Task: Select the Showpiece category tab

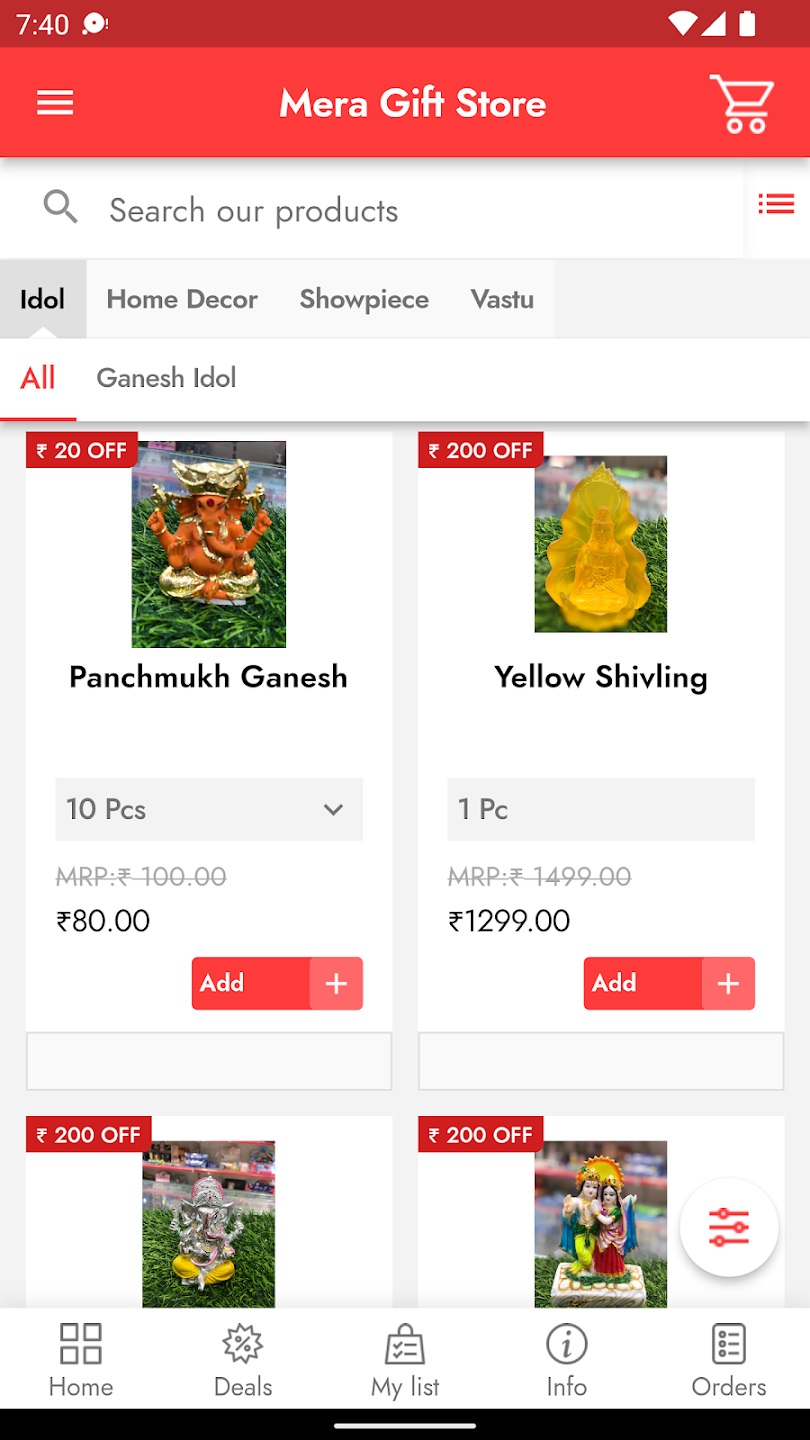Action: pos(364,299)
